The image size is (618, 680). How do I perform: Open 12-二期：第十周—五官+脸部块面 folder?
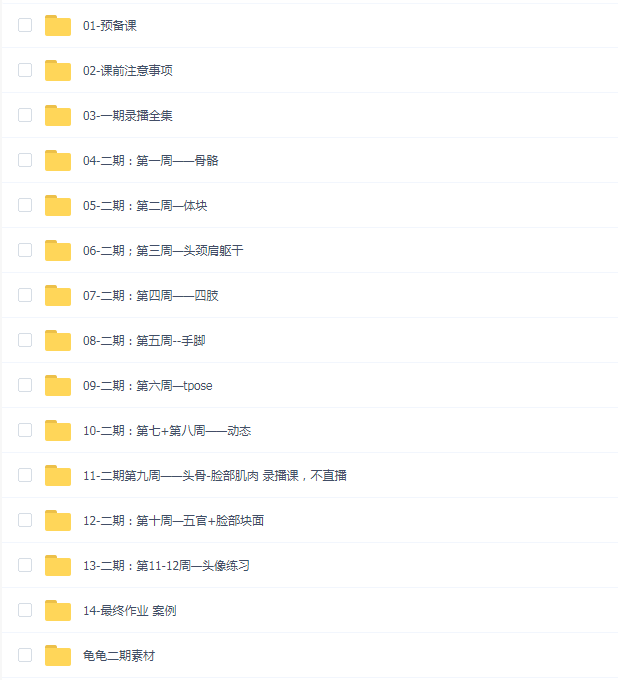click(x=173, y=521)
